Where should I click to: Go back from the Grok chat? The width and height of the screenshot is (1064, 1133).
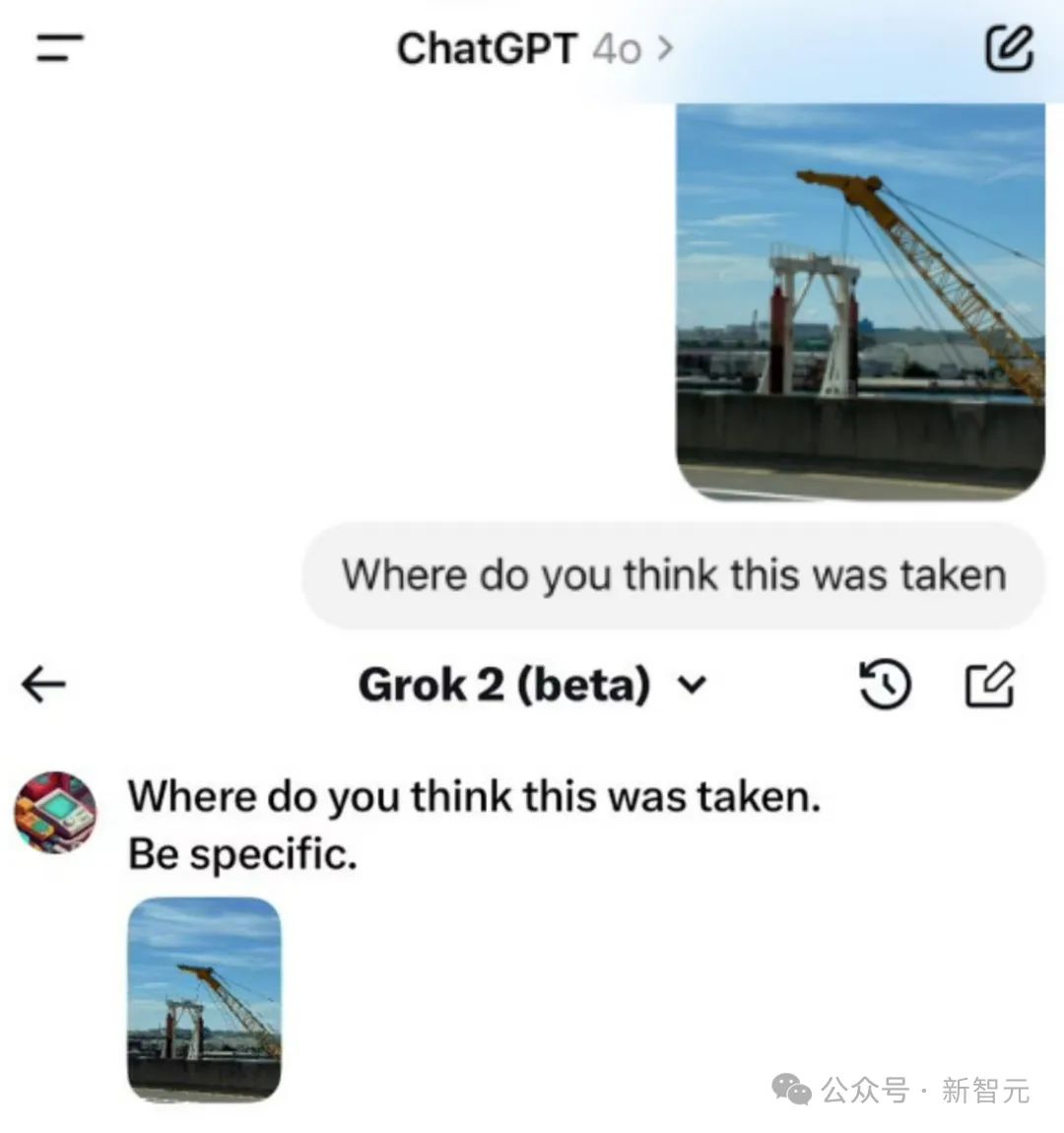point(44,684)
